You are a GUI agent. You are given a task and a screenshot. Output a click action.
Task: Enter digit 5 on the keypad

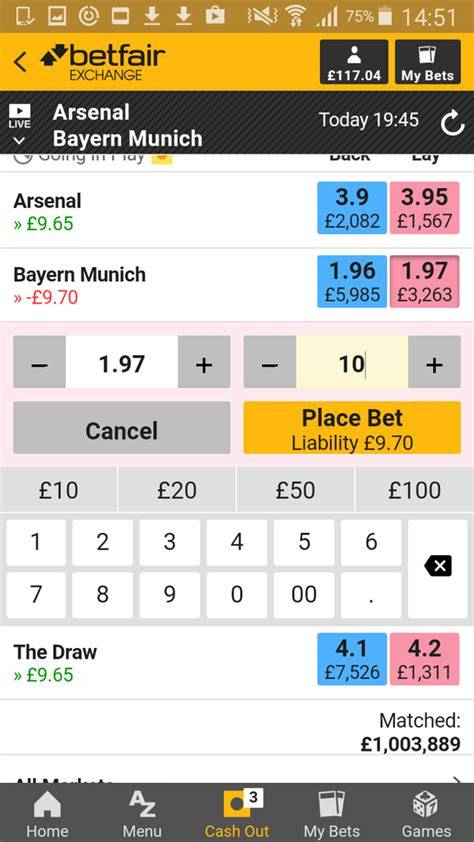click(x=304, y=542)
